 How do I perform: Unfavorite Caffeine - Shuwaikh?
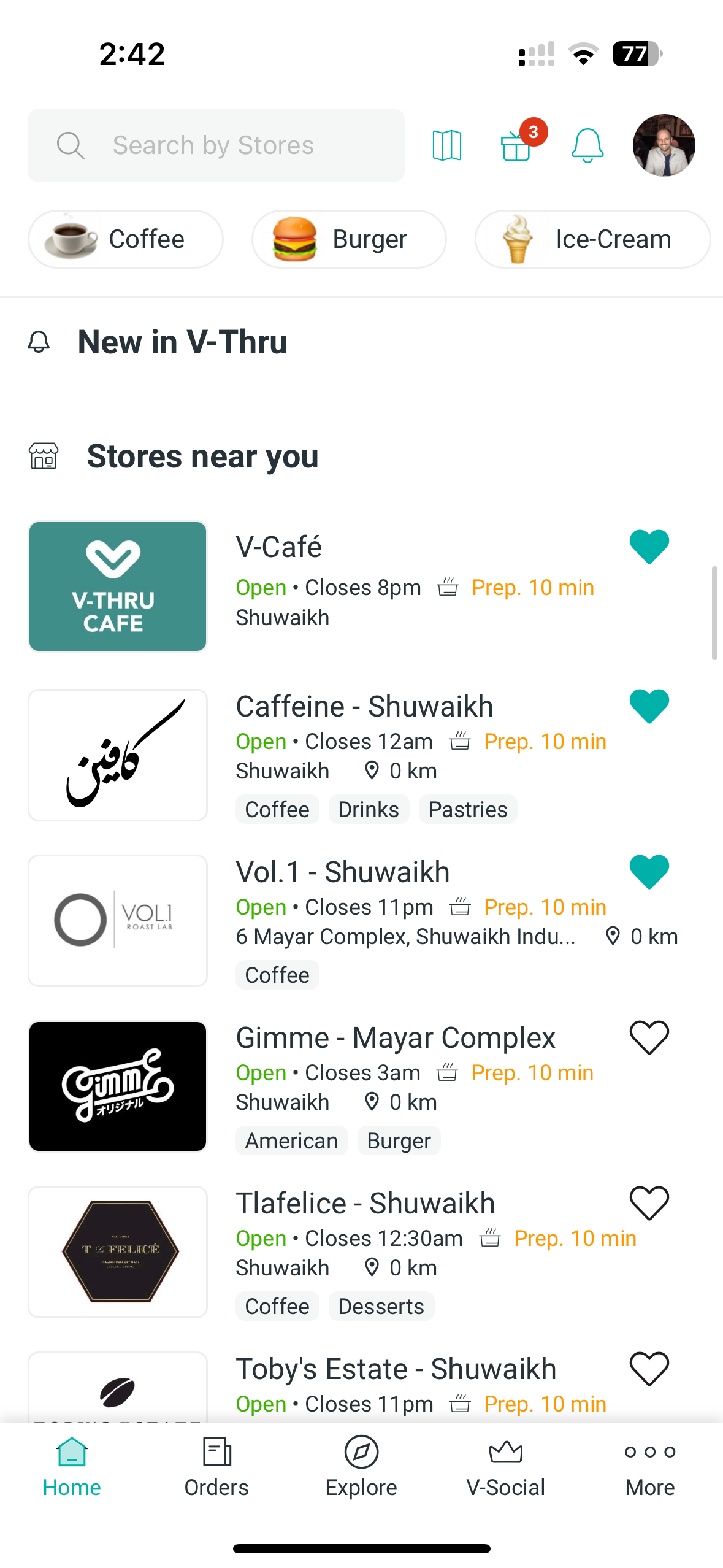click(649, 706)
